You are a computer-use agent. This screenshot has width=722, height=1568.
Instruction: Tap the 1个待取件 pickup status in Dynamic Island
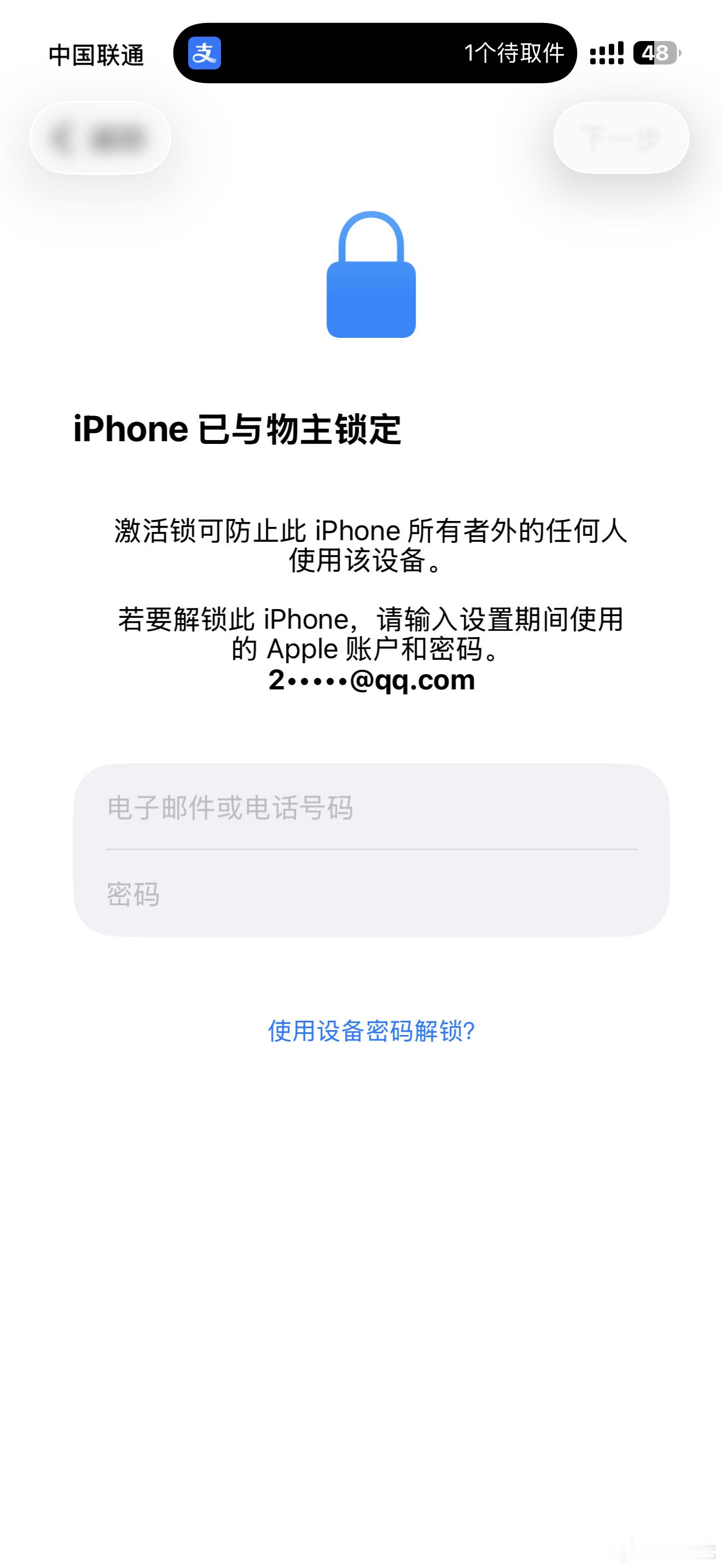516,54
